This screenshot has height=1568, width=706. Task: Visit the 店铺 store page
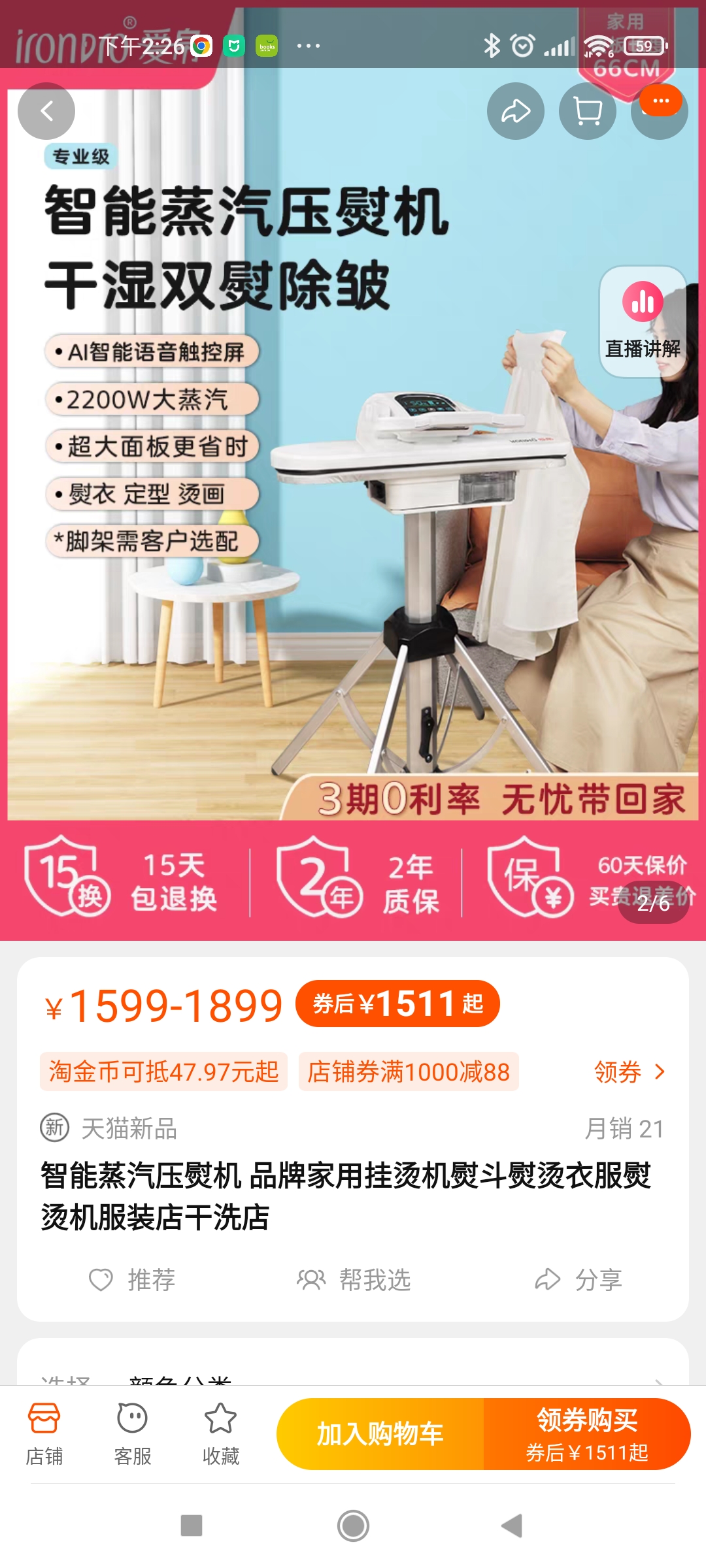point(44,1434)
